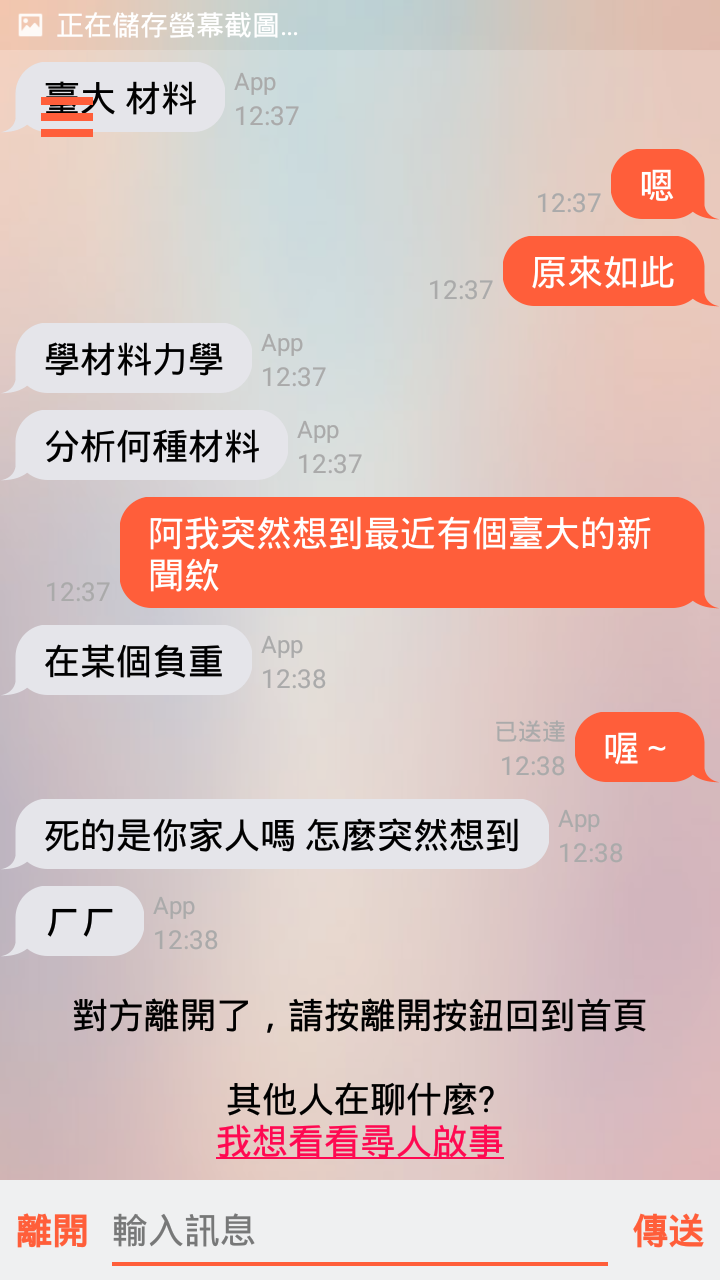This screenshot has width=720, height=1280.
Task: Open the 我想看看尋人啟事 link
Action: coord(360,1142)
